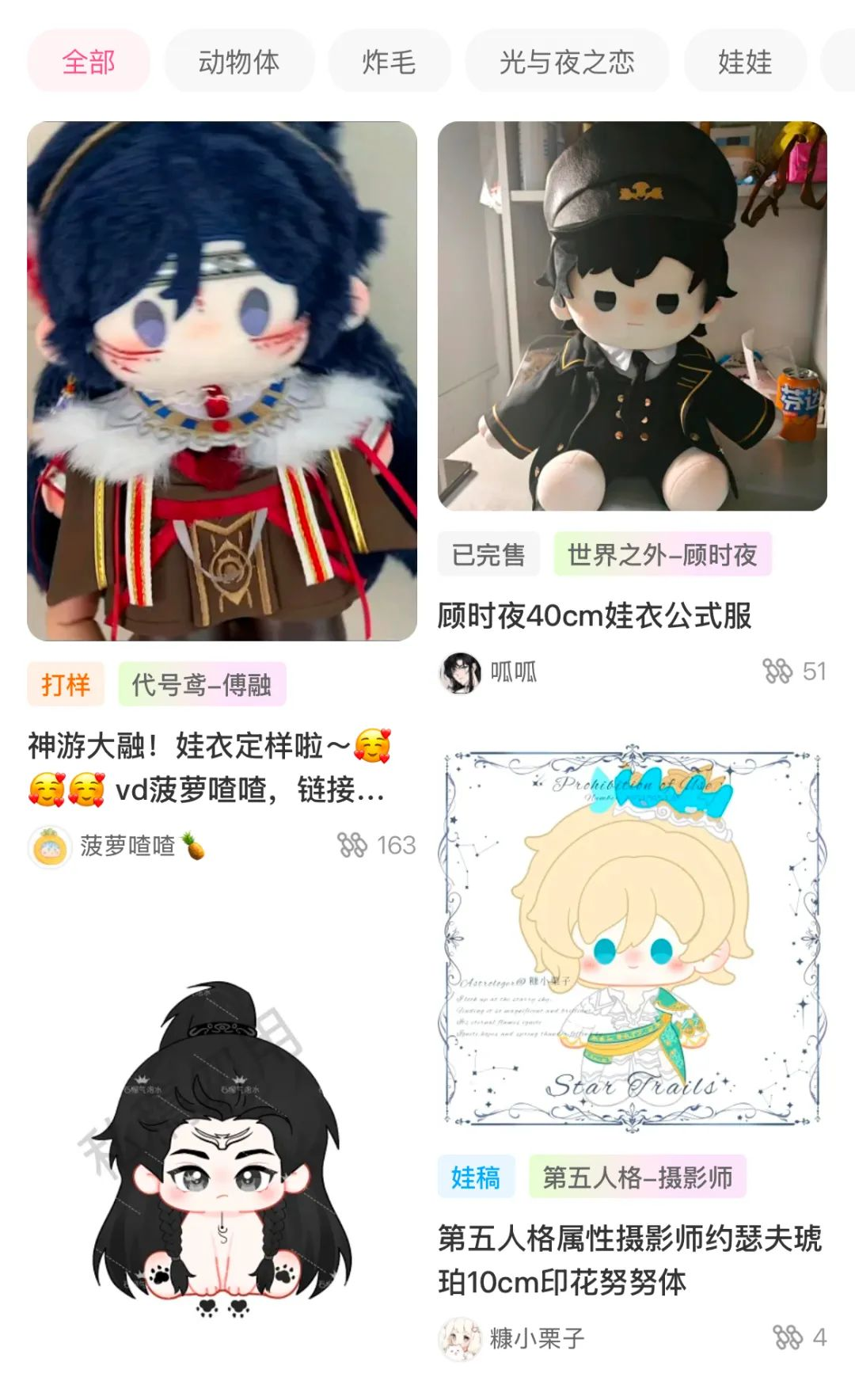Open the 神游大融 doll clothes post
Screen dimensions: 855x1400
pos(222,380)
